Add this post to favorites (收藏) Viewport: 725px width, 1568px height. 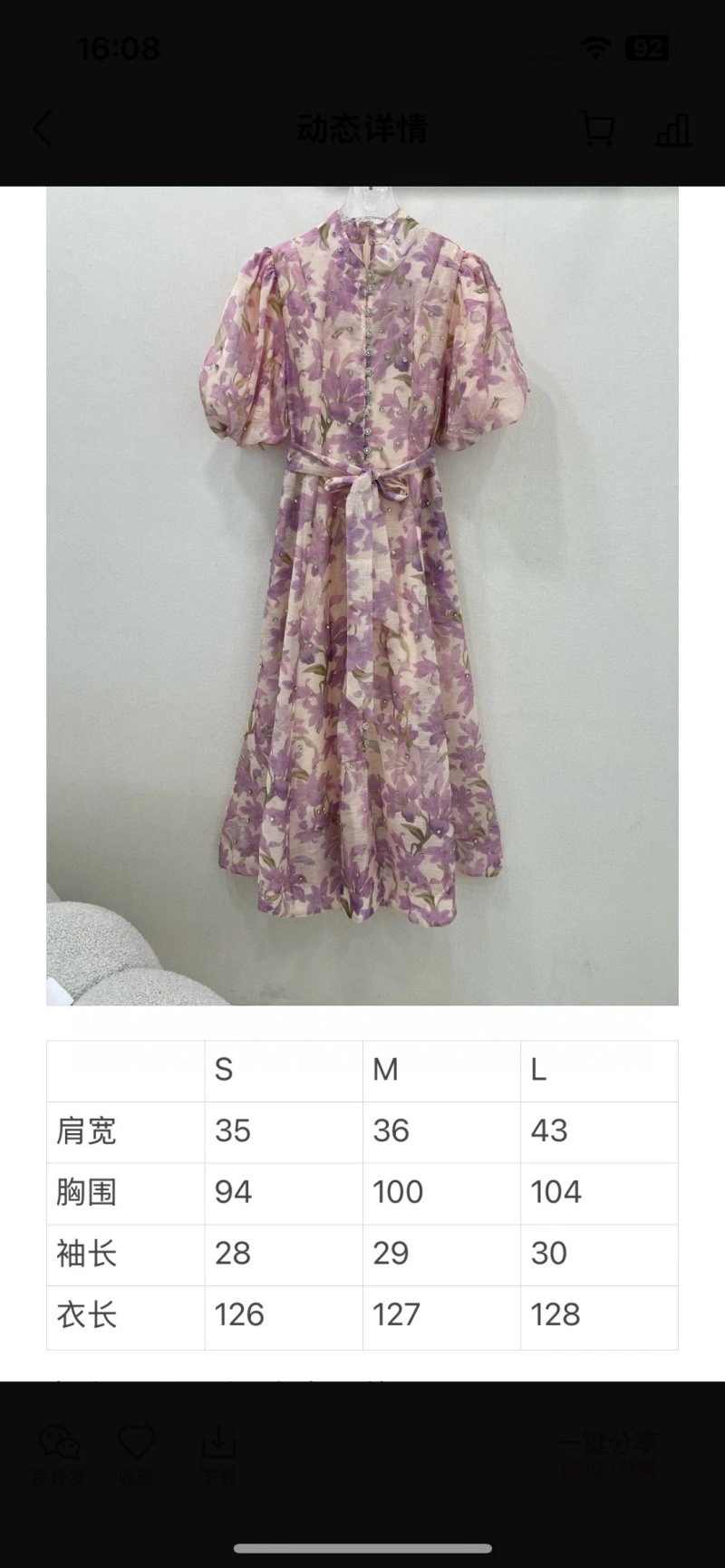point(137,1453)
